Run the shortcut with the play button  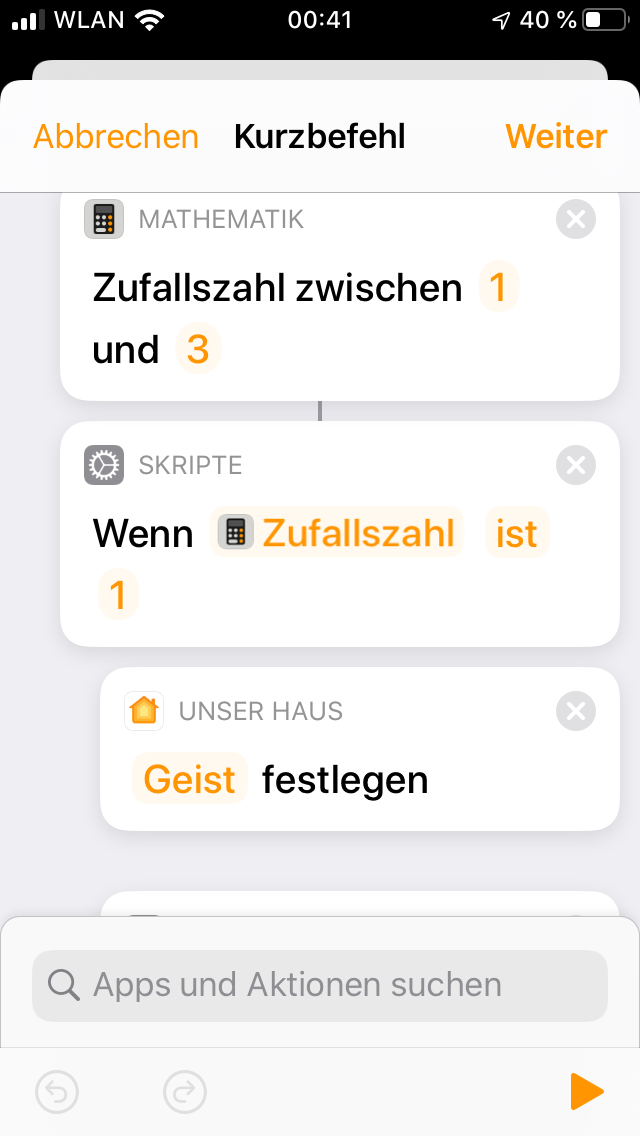(586, 1092)
